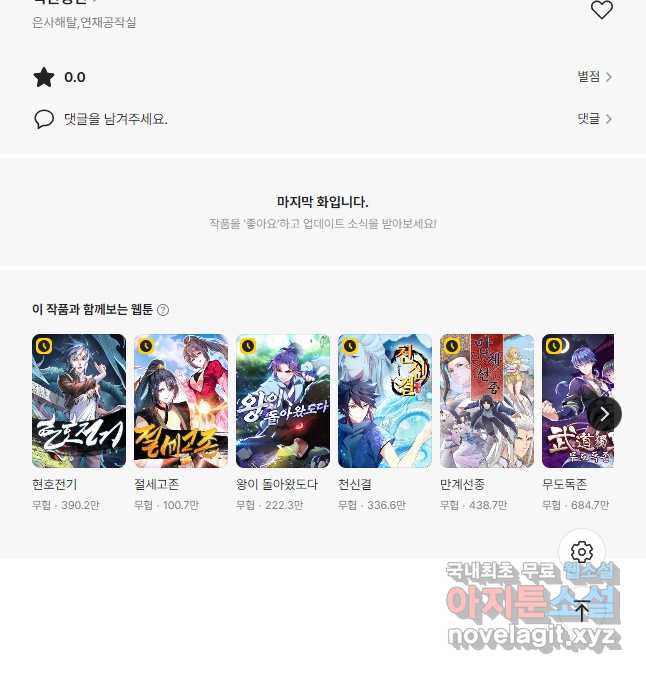Show next recommended webtoons with the arrow
This screenshot has height=674, width=646.
pyautogui.click(x=604, y=414)
